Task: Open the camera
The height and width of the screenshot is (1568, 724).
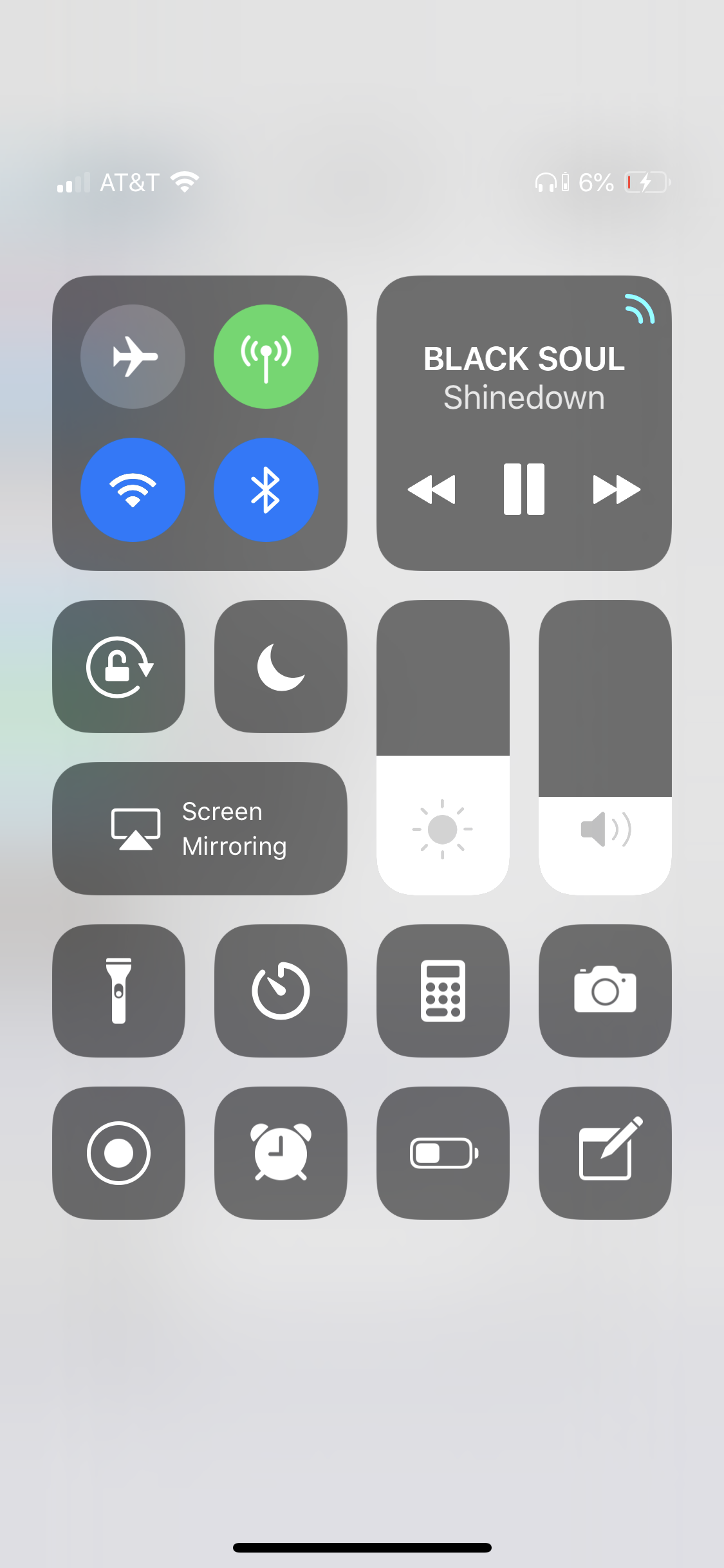Action: coord(605,991)
